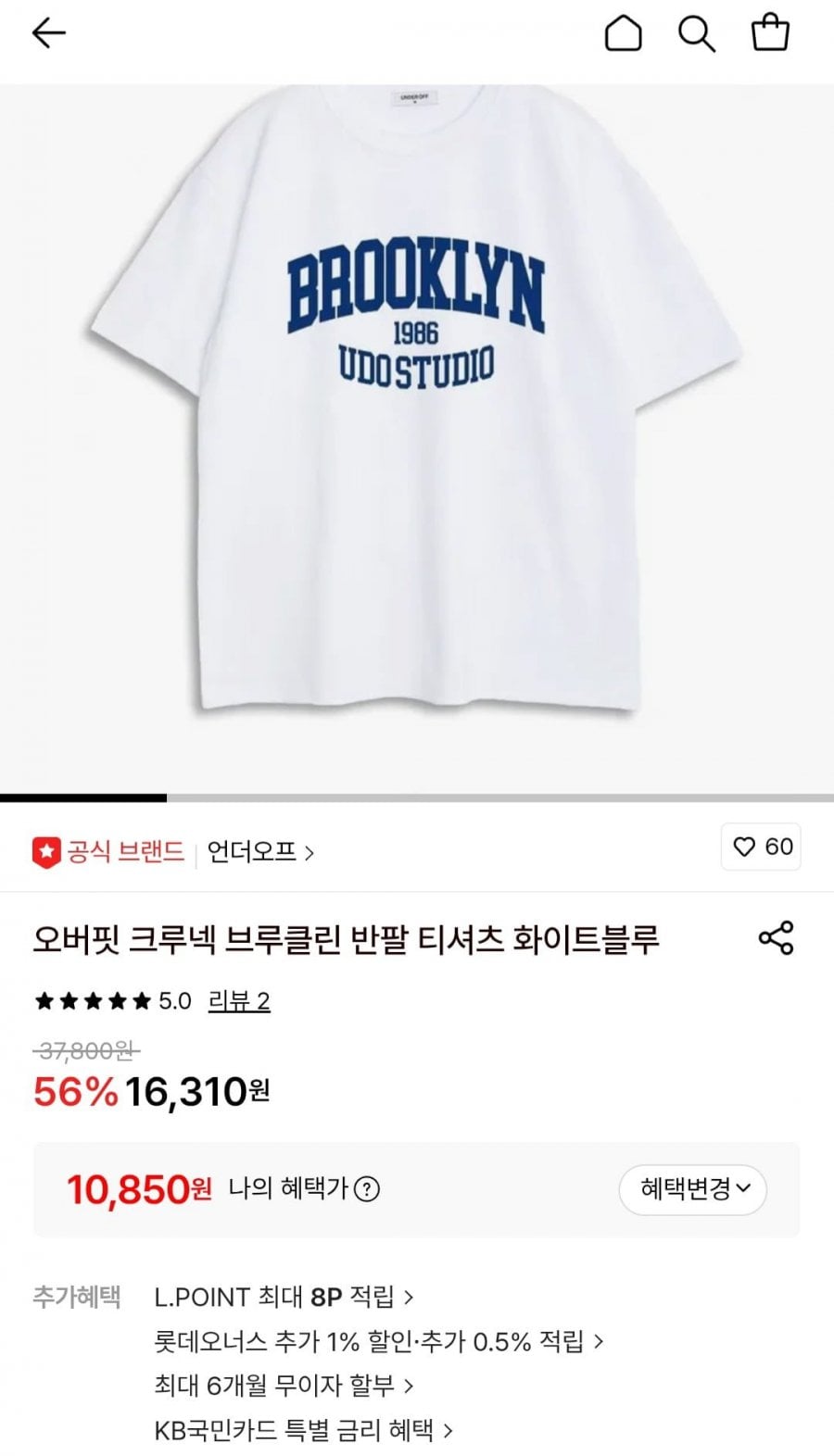Open the shopping bag cart

pos(769,33)
